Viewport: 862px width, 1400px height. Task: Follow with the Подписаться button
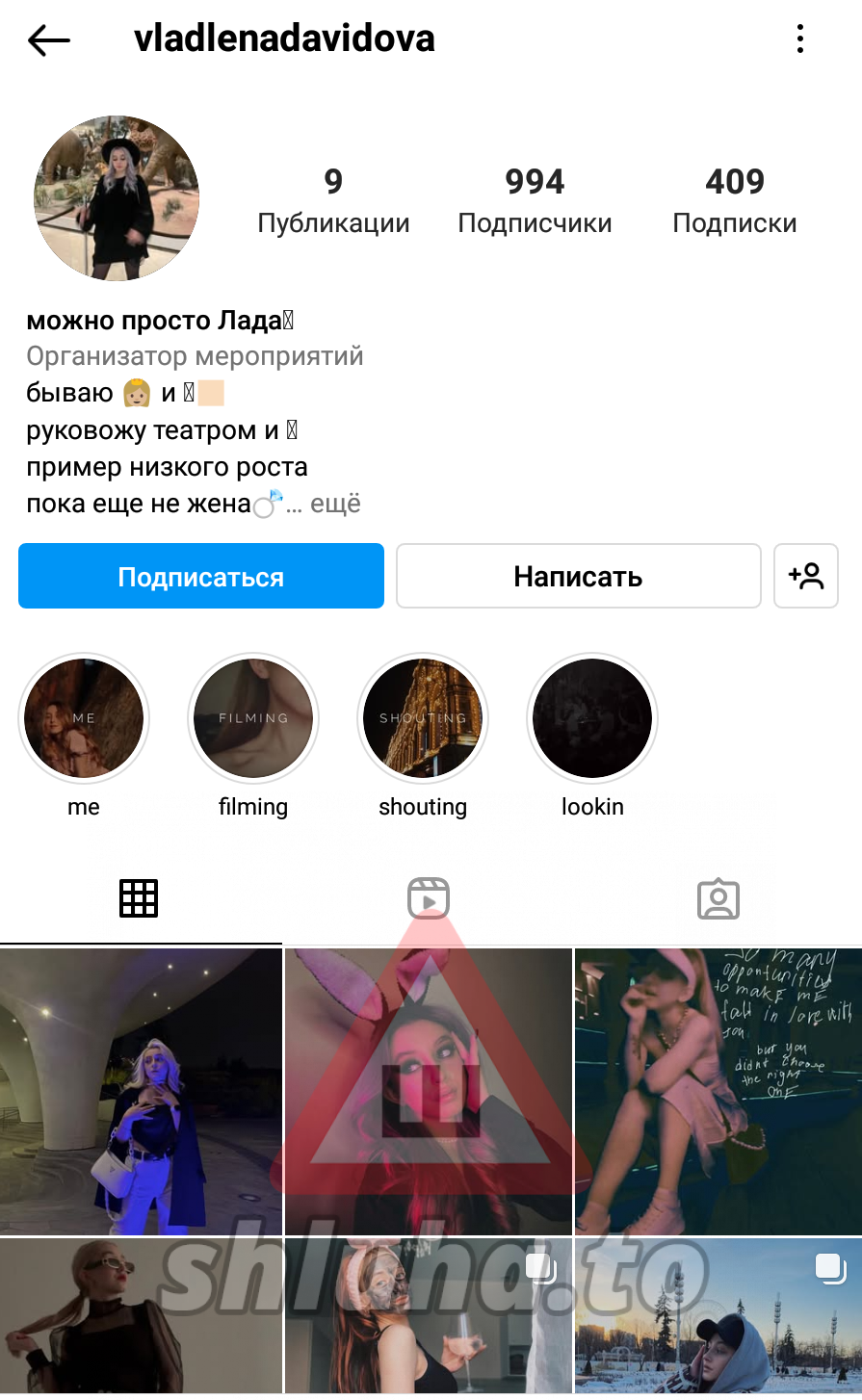pyautogui.click(x=201, y=576)
